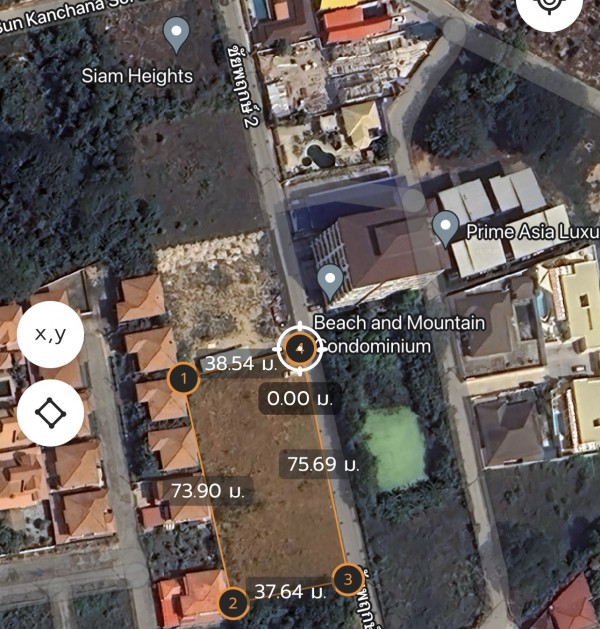Select boundary point 1
Screen dimensions: 600x629
pos(183,378)
